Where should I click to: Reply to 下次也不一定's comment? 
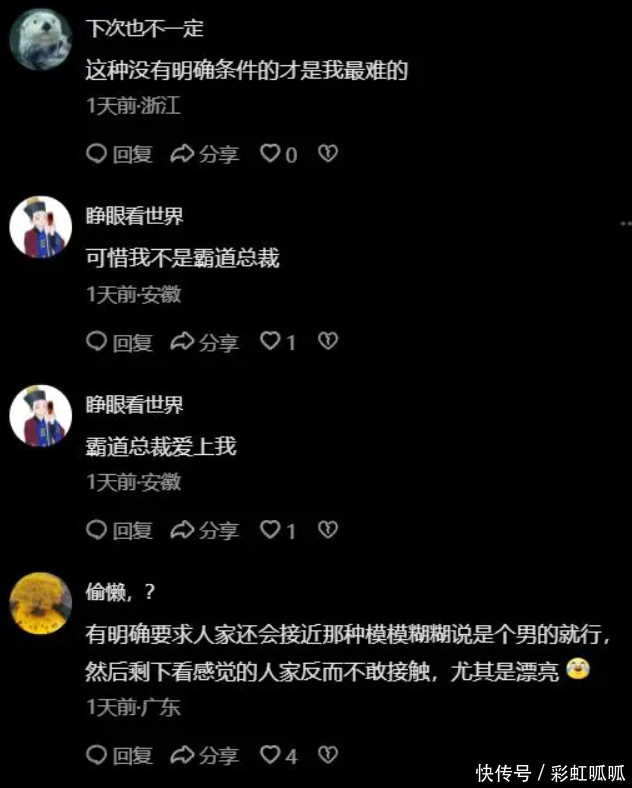pos(119,154)
